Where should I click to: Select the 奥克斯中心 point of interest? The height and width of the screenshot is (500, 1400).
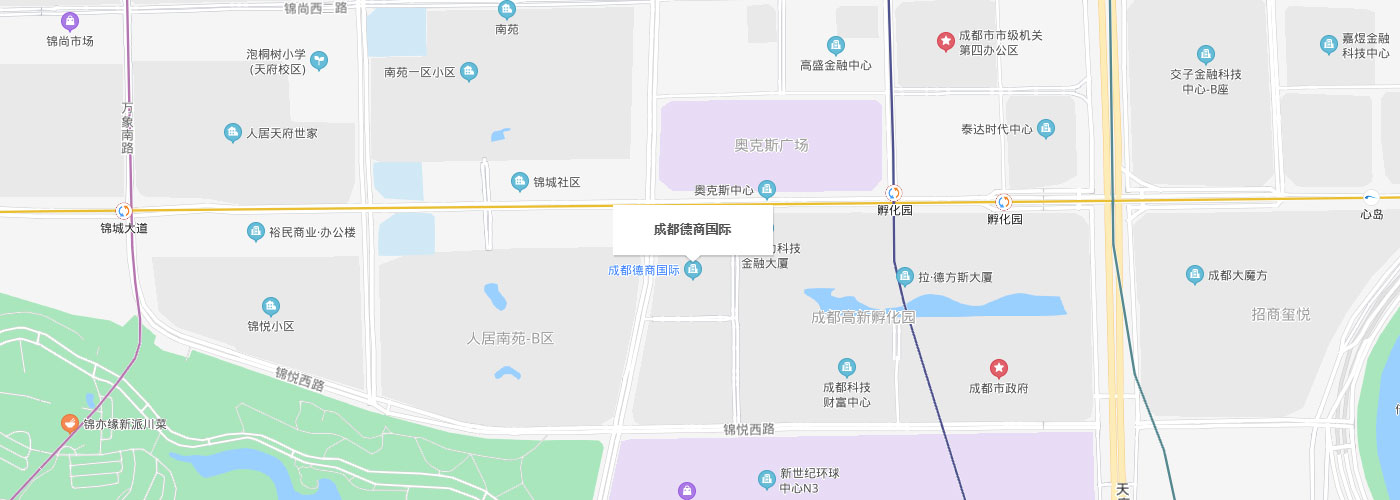pos(767,189)
